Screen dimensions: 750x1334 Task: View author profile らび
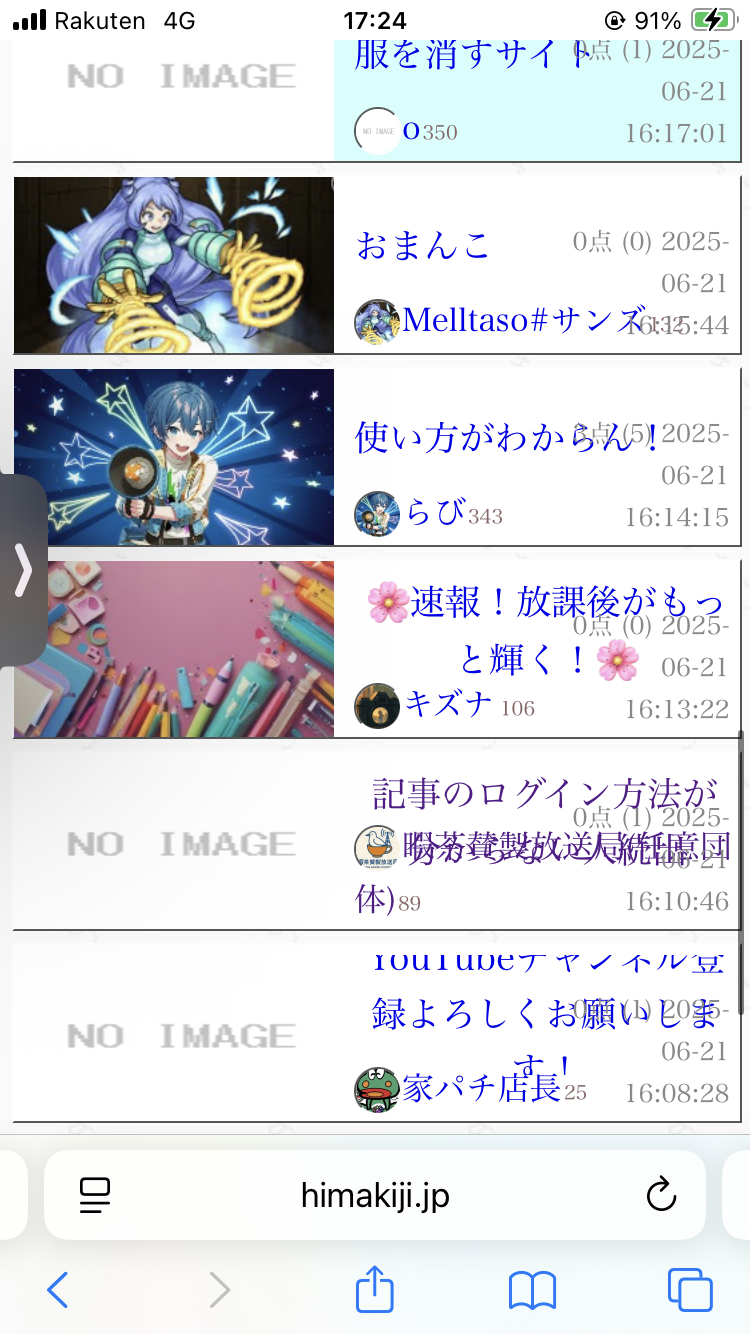tap(435, 514)
